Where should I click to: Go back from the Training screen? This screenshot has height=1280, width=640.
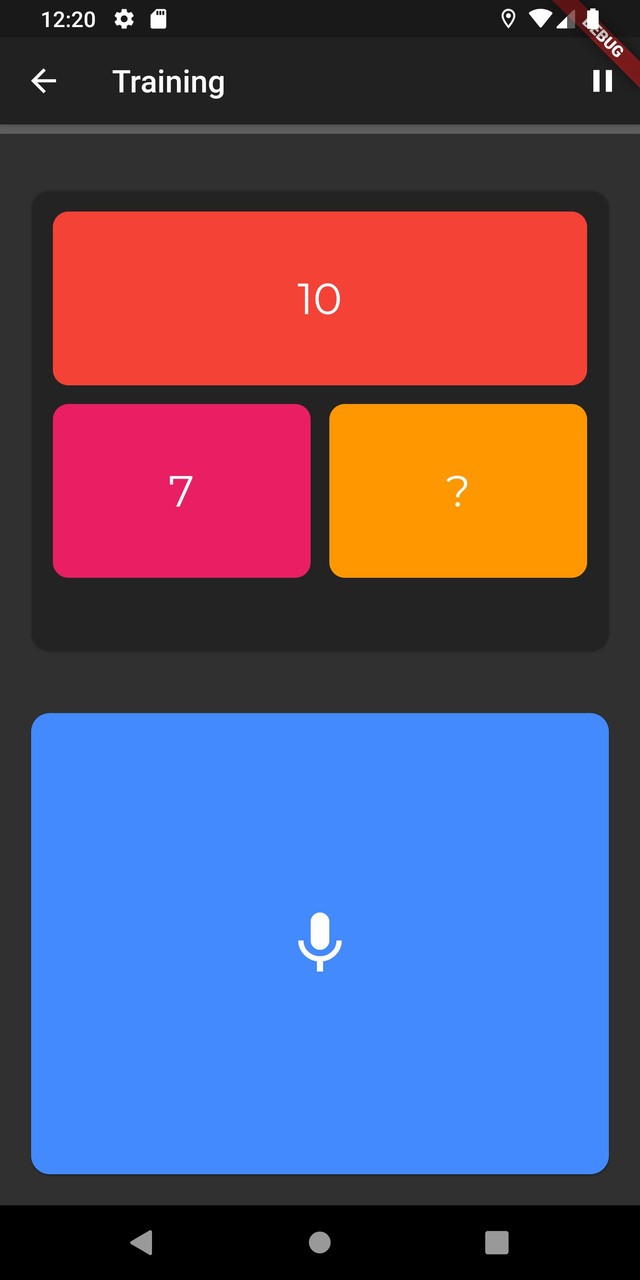click(43, 81)
